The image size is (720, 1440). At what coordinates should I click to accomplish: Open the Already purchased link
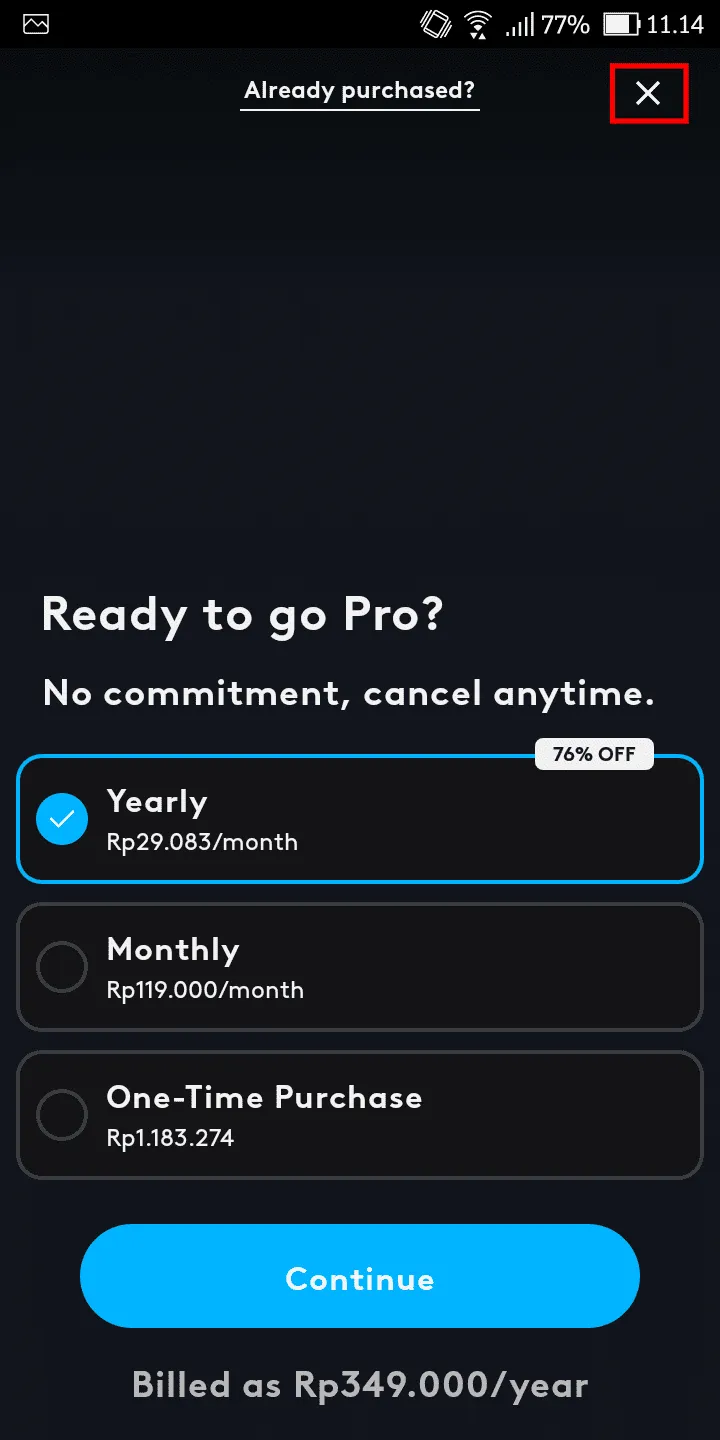(x=360, y=91)
